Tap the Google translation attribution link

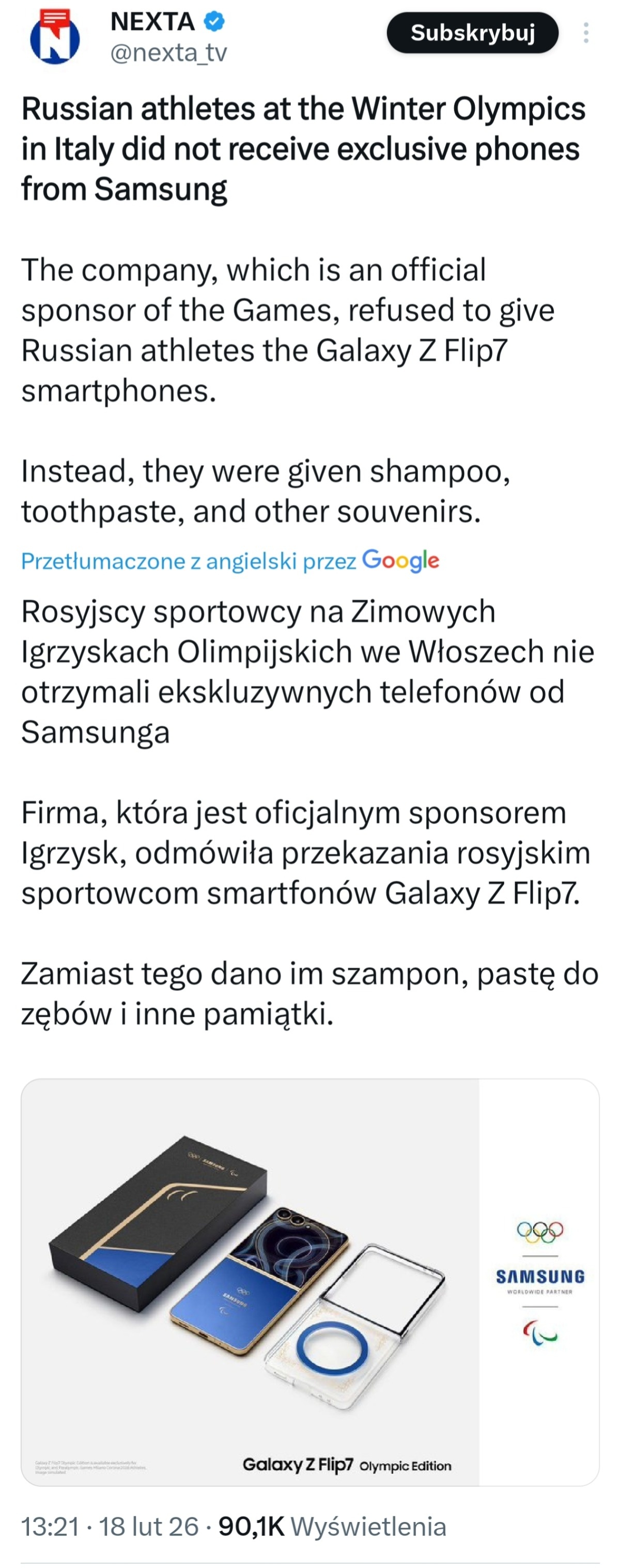pyautogui.click(x=230, y=561)
